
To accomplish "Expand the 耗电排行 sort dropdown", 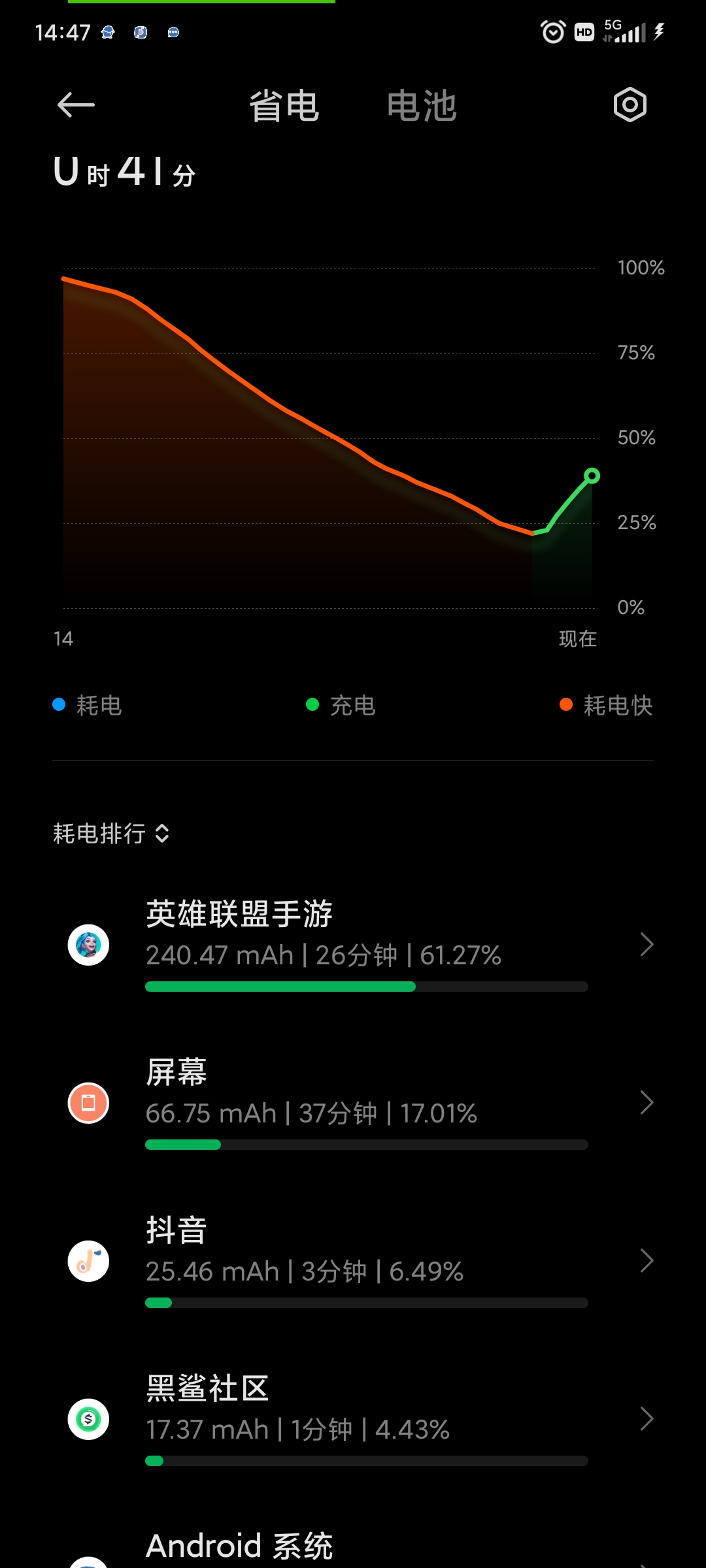I will tap(111, 834).
